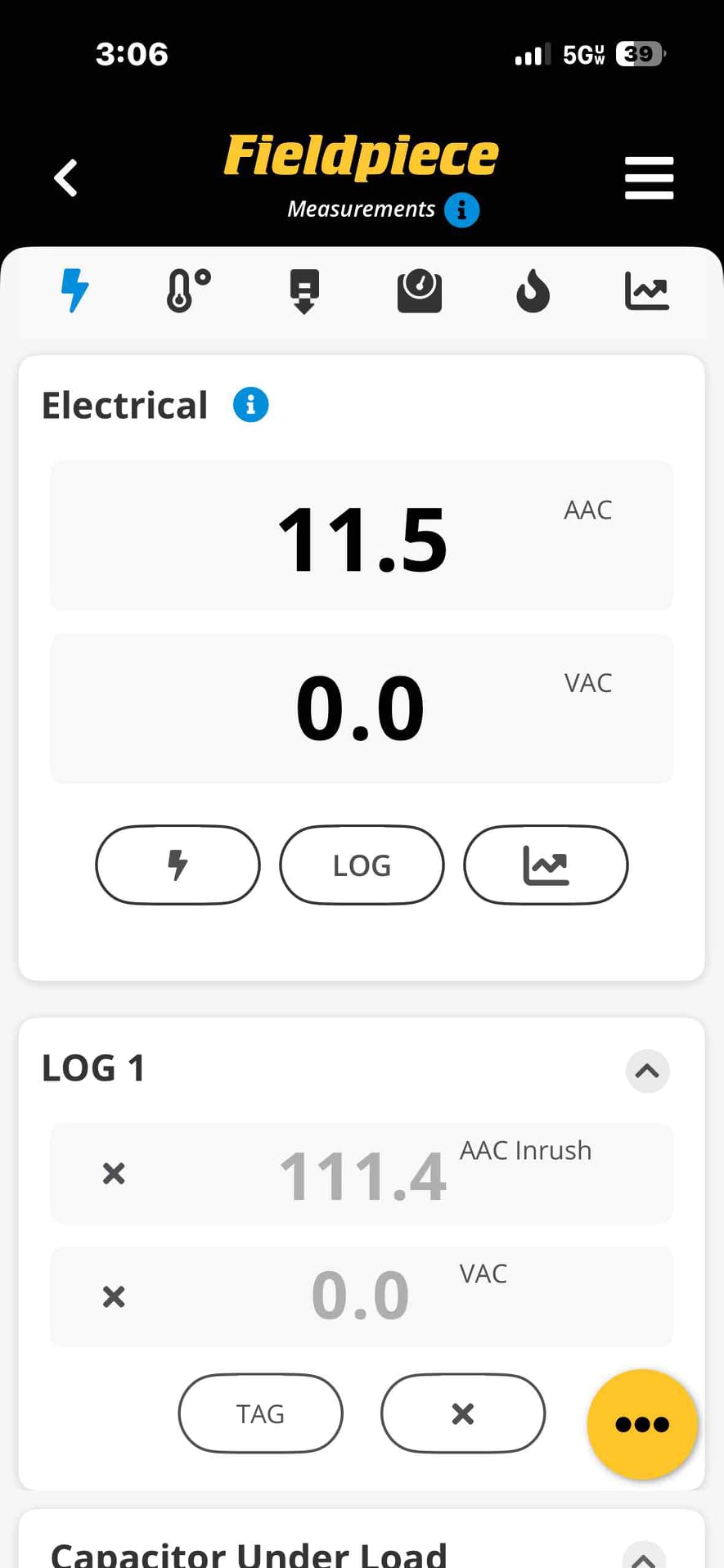This screenshot has height=1568, width=724.
Task: Remove the 111.4 AAC Inrush entry
Action: 114,1174
